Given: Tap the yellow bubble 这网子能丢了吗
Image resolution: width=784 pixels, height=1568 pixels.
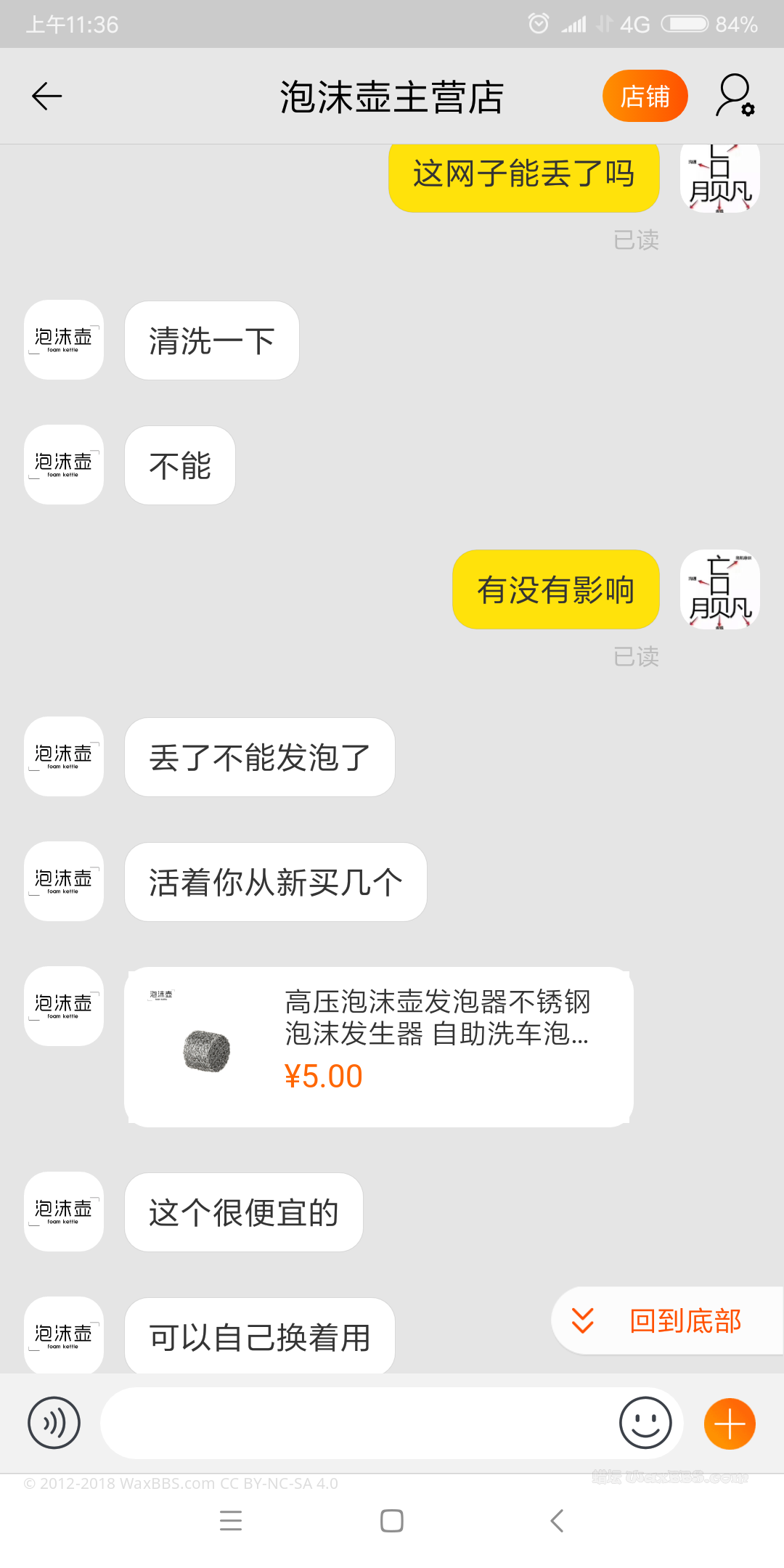Looking at the screenshot, I should click(x=523, y=176).
